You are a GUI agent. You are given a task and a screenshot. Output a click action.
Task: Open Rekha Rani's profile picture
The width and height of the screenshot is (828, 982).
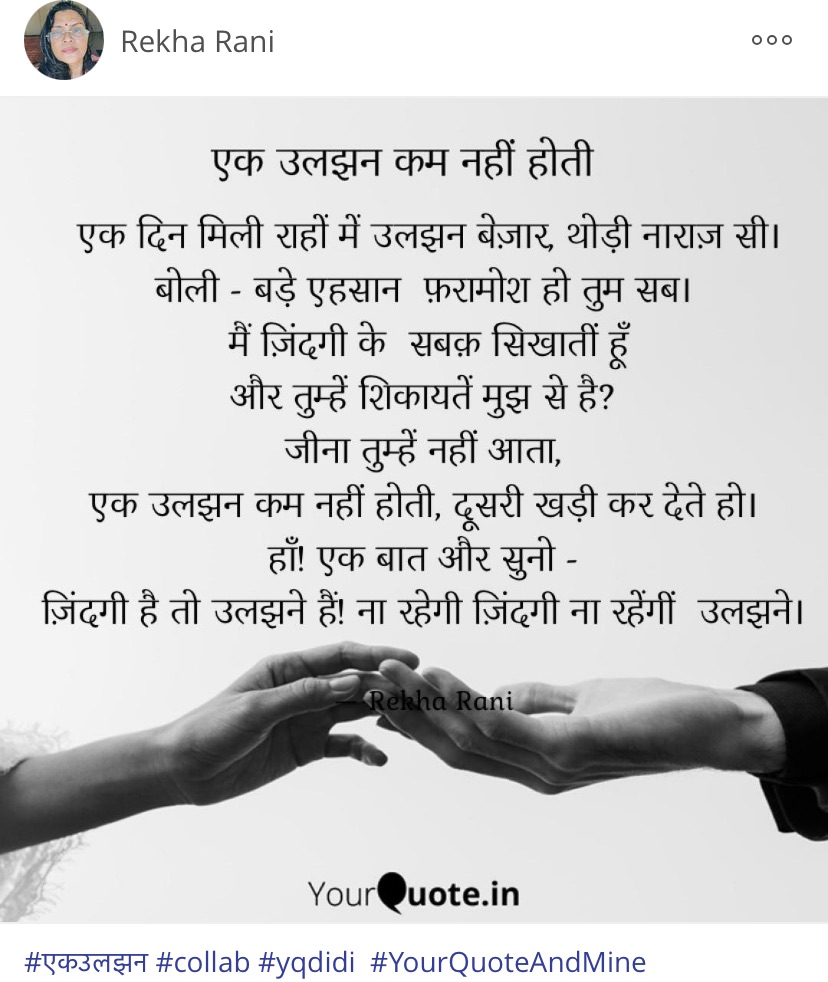[x=64, y=41]
